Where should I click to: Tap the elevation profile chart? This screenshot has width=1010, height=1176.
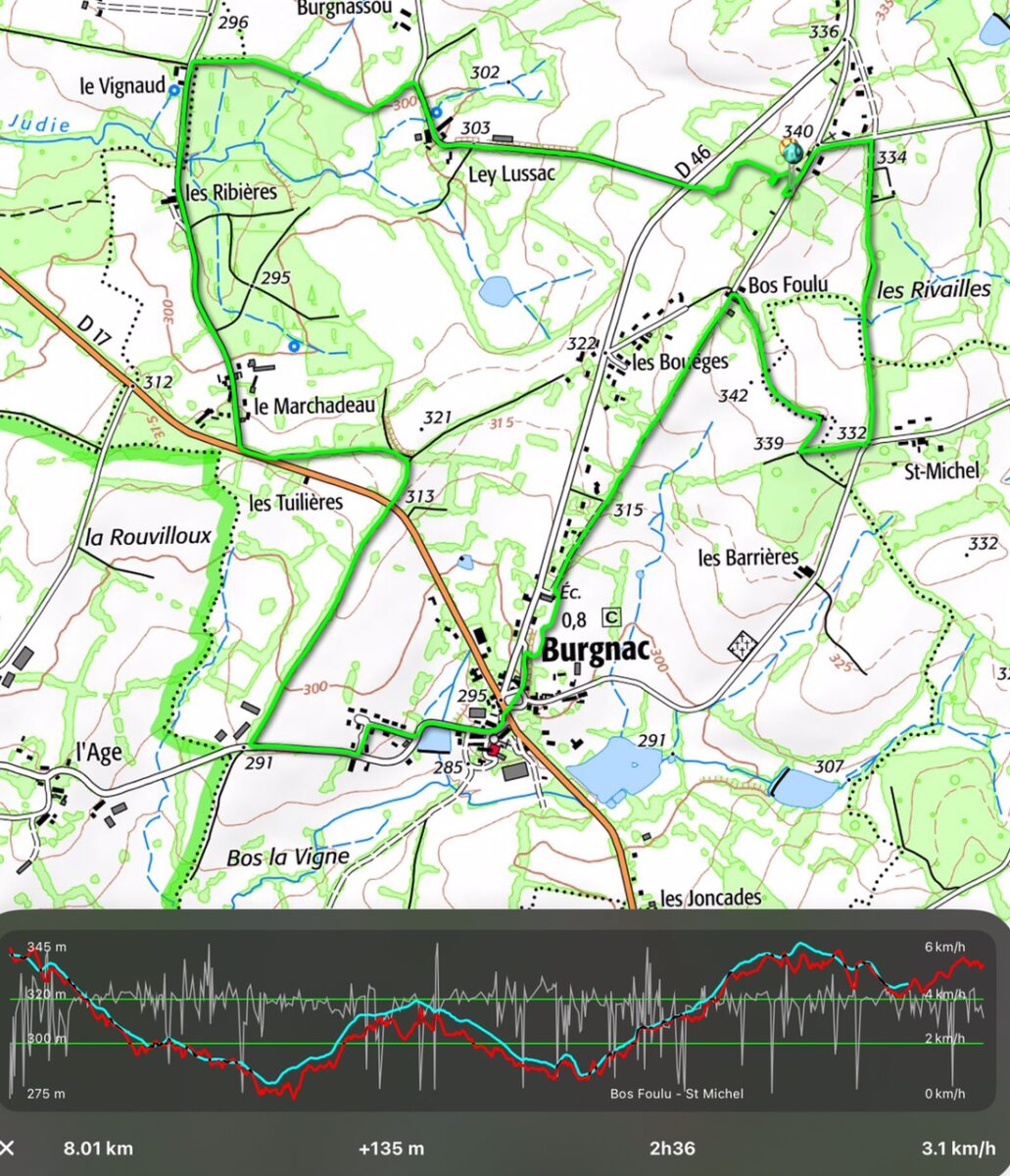498,1019
